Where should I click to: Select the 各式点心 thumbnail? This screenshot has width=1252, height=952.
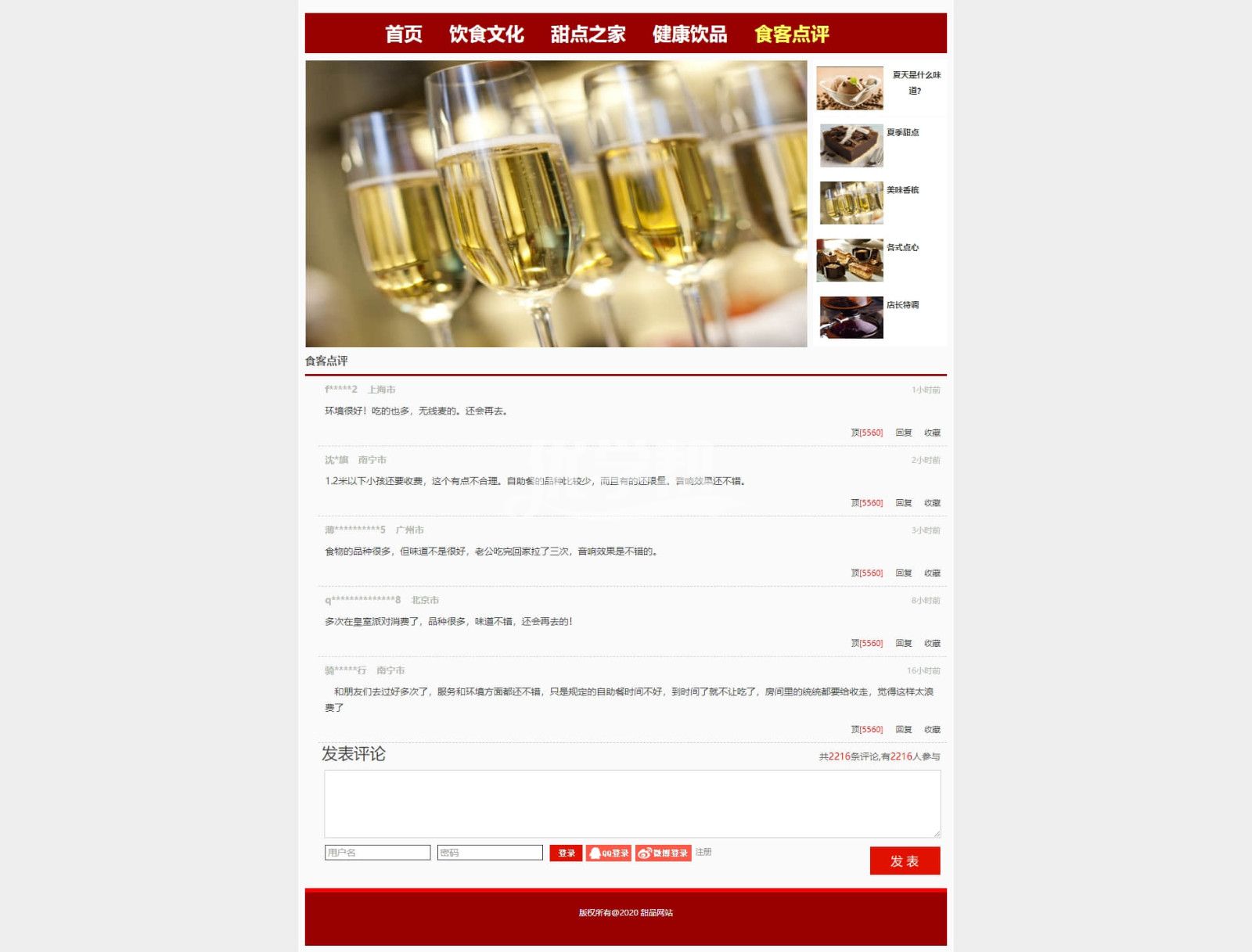pos(850,260)
